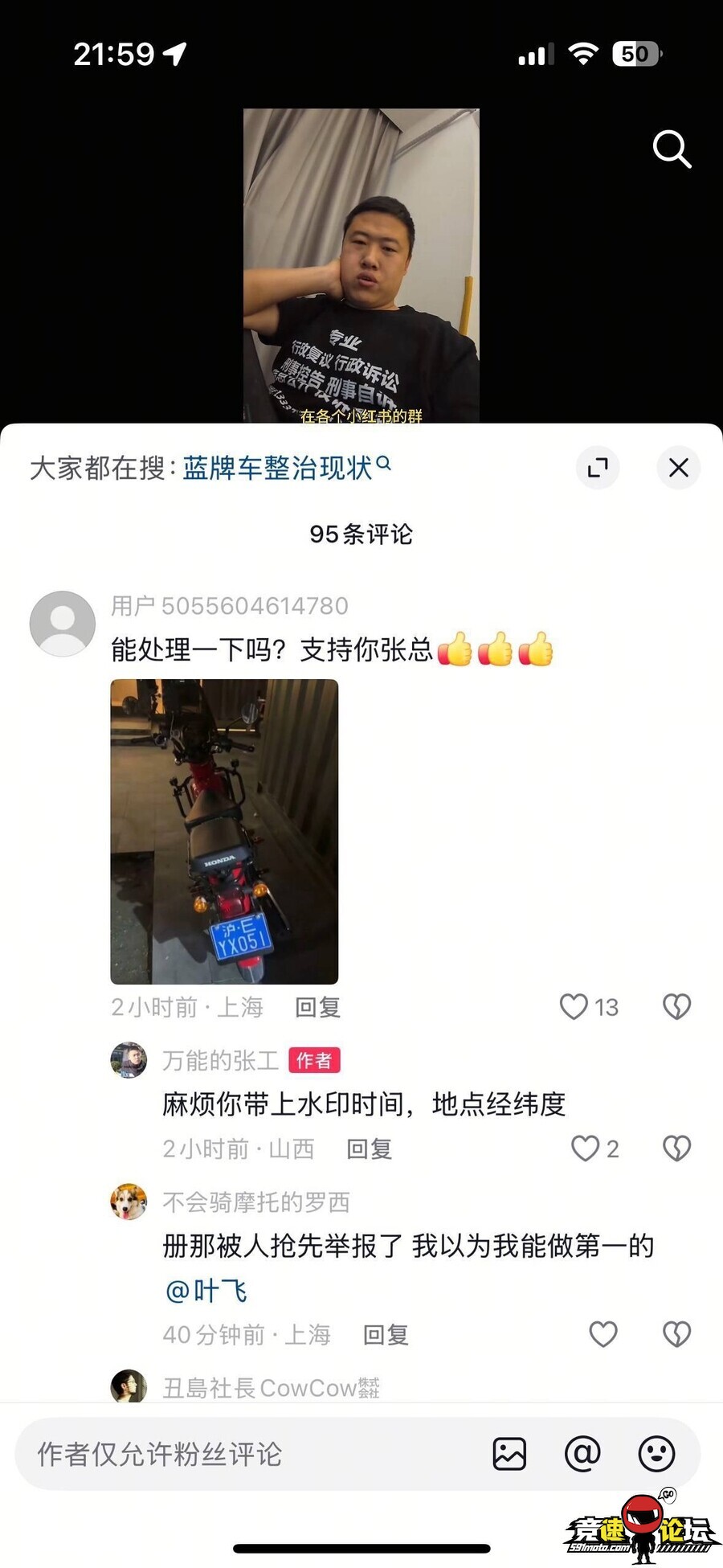Viewport: 723px width, 1568px height.
Task: Dislike 用户5055604614780's comment
Action: point(676,1006)
